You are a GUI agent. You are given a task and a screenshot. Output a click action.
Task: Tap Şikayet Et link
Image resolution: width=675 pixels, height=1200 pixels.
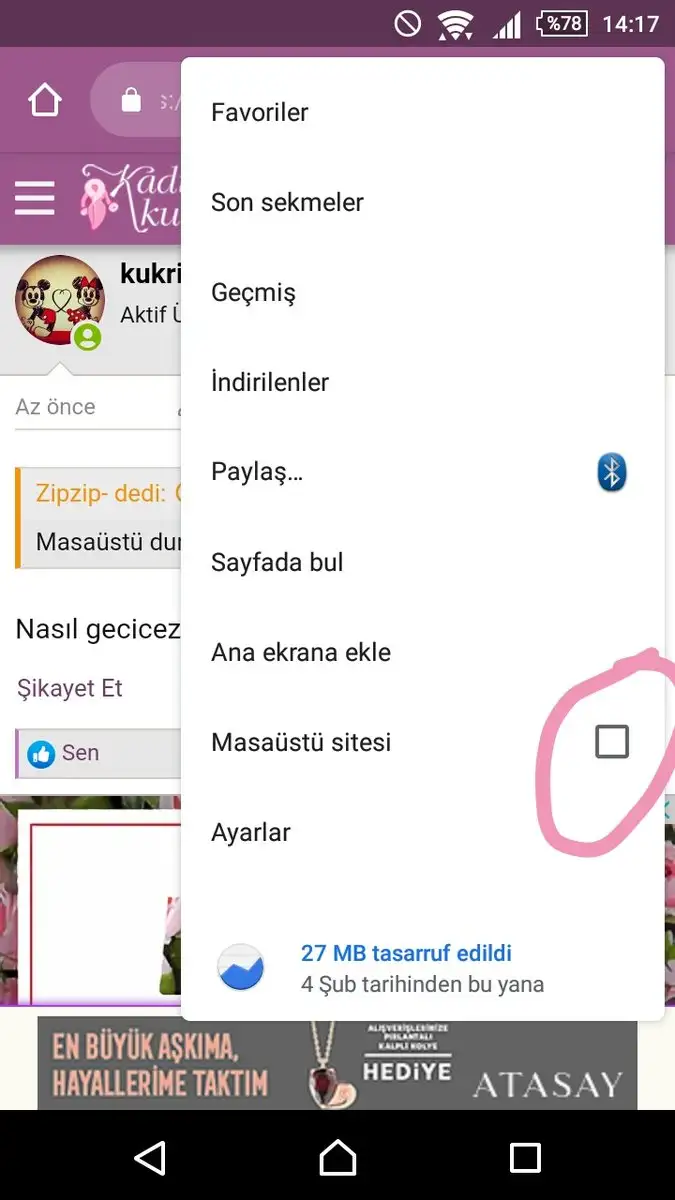coord(70,688)
